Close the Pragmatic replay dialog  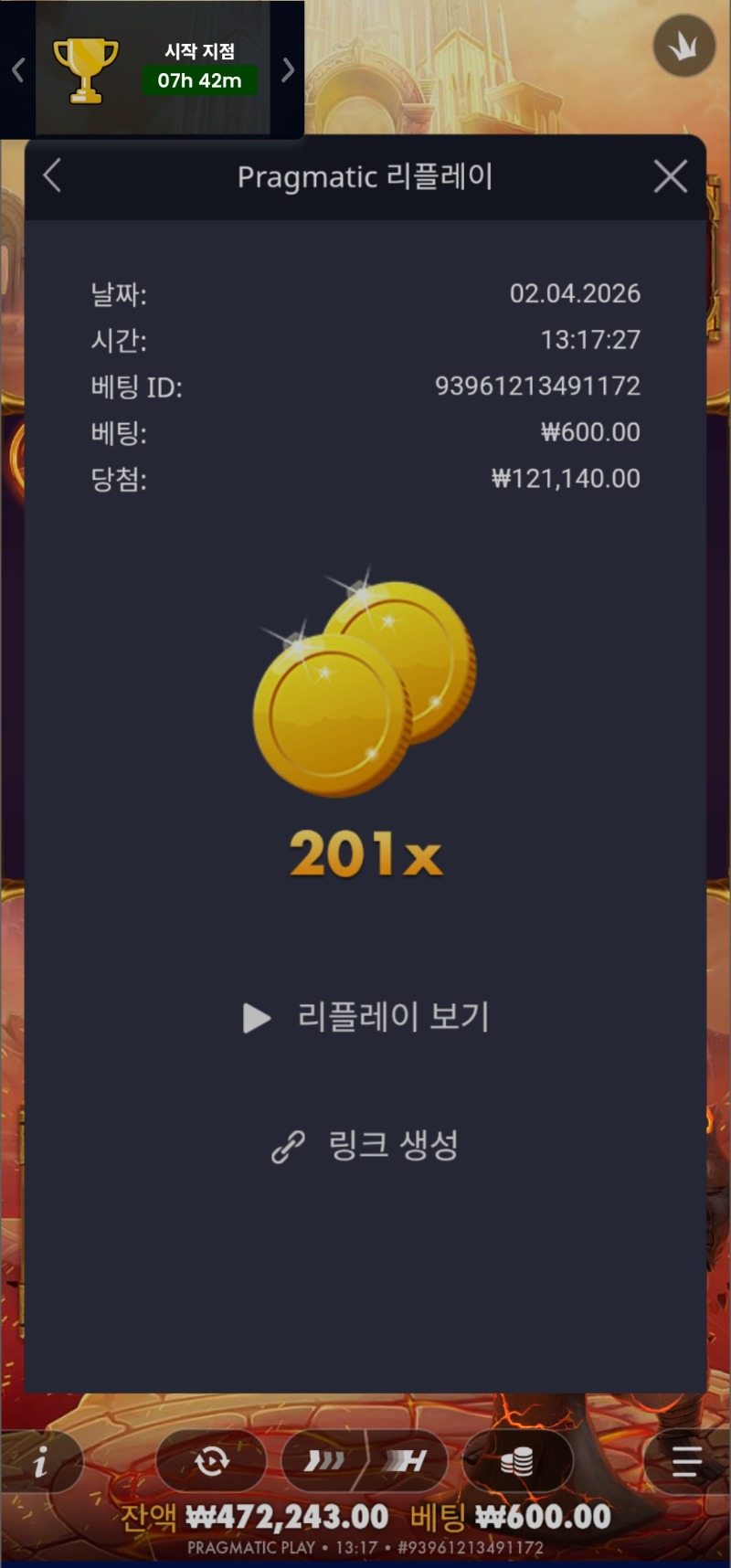coord(671,176)
